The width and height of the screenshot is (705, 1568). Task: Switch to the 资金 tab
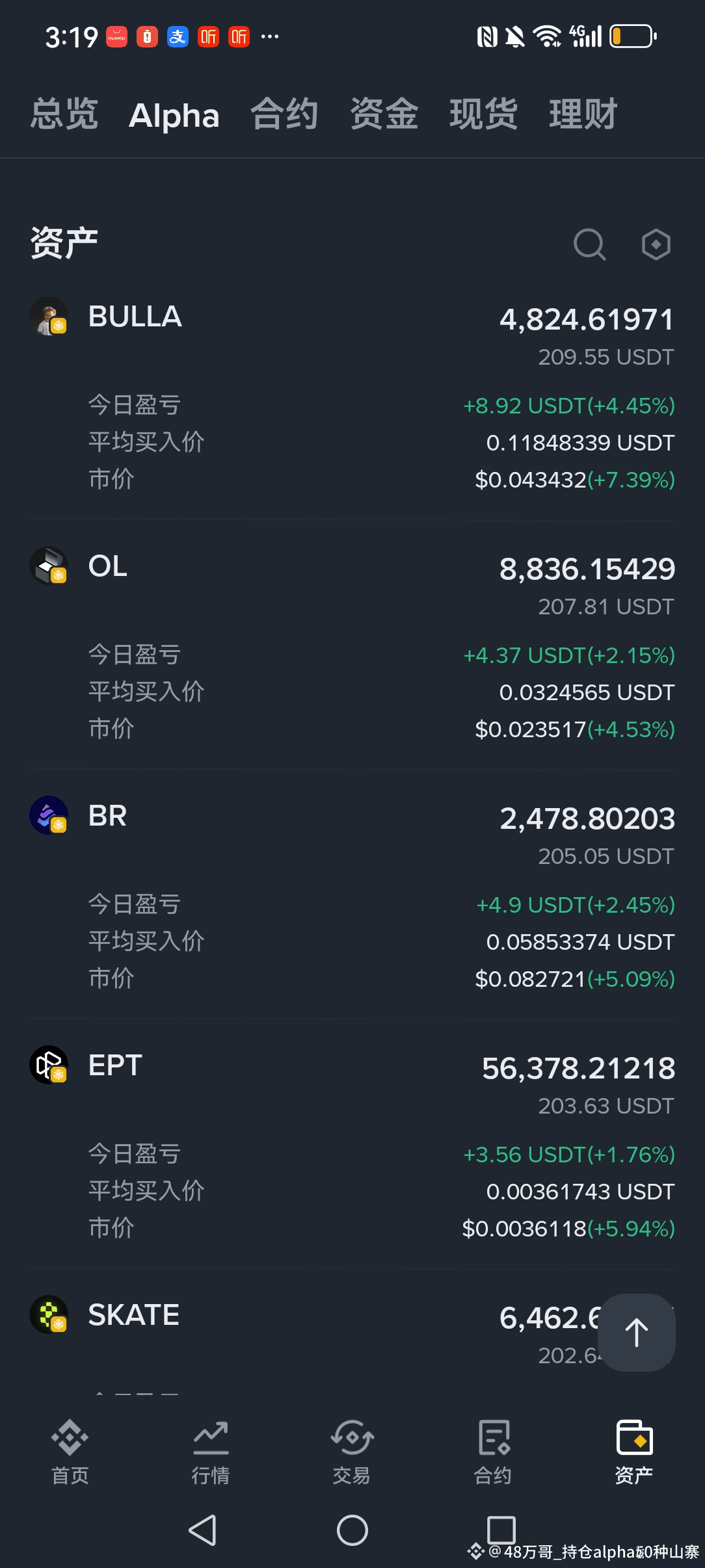[384, 114]
